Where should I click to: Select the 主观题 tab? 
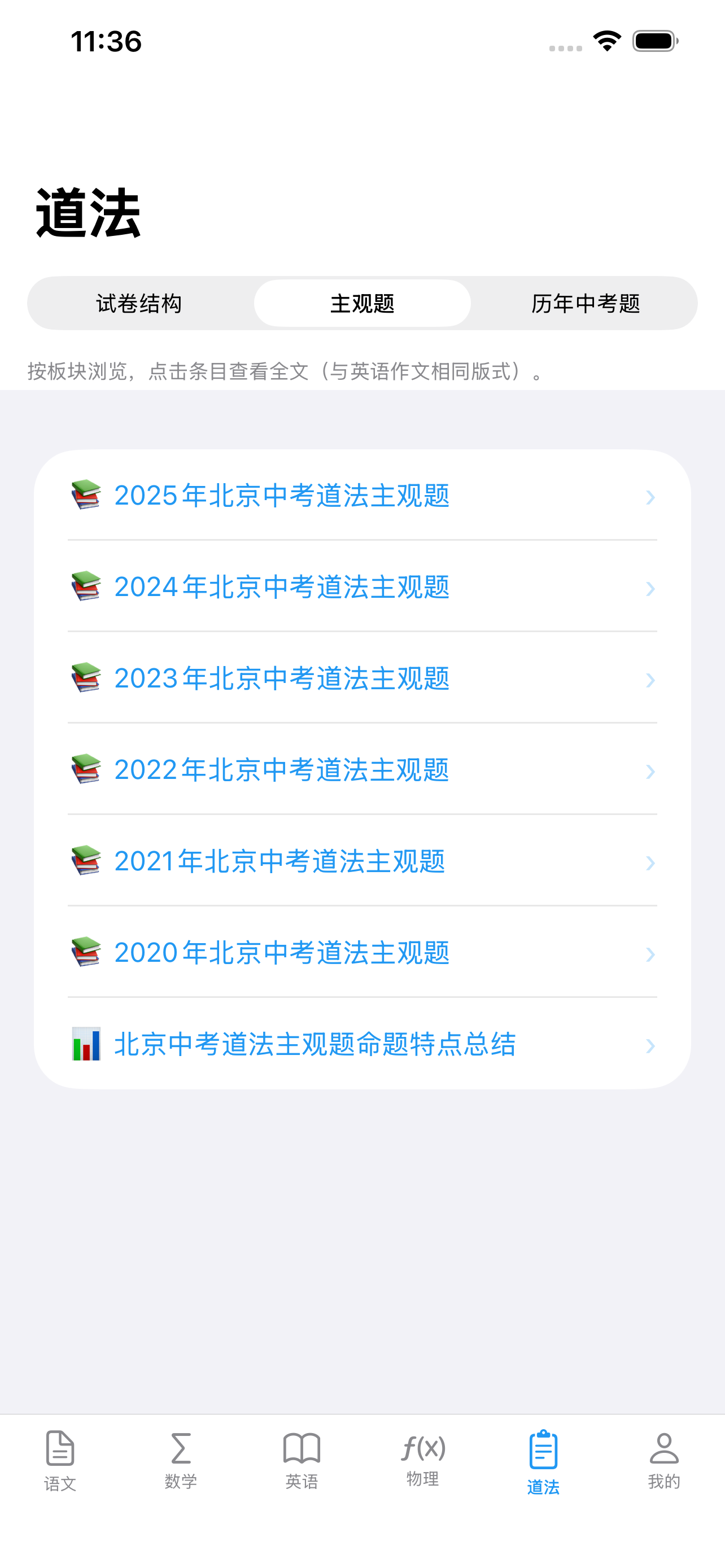363,305
